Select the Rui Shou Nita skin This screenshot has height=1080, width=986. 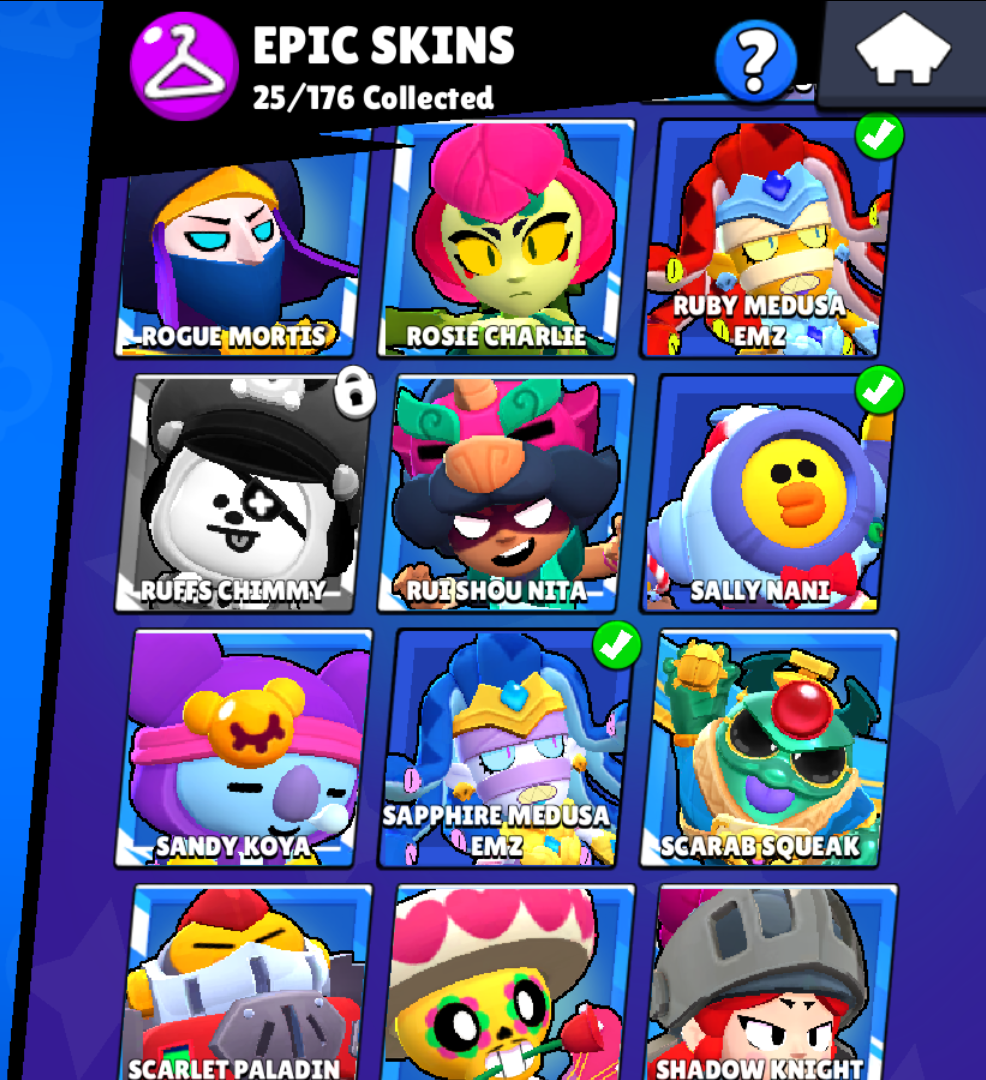(508, 492)
